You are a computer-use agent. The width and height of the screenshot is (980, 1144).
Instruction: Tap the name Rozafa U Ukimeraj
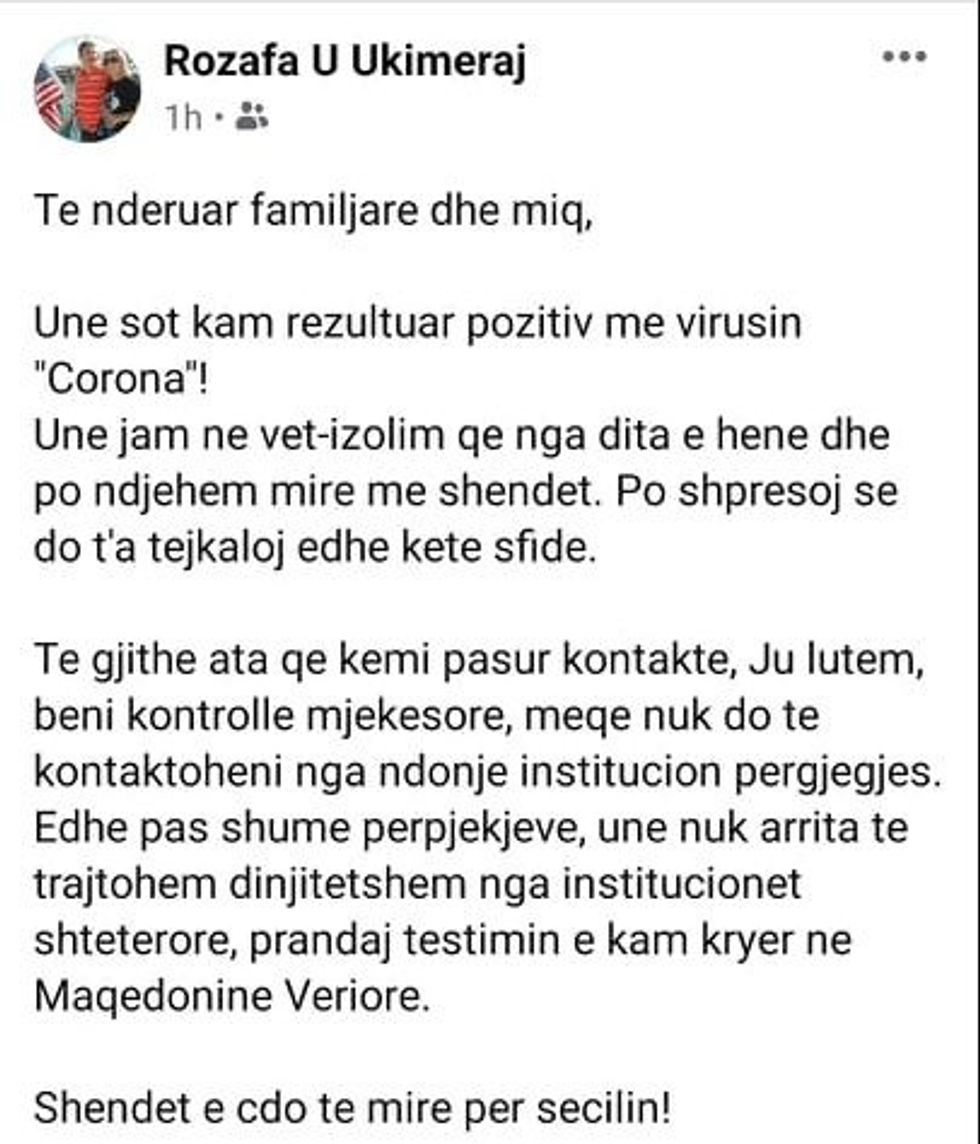pos(344,62)
